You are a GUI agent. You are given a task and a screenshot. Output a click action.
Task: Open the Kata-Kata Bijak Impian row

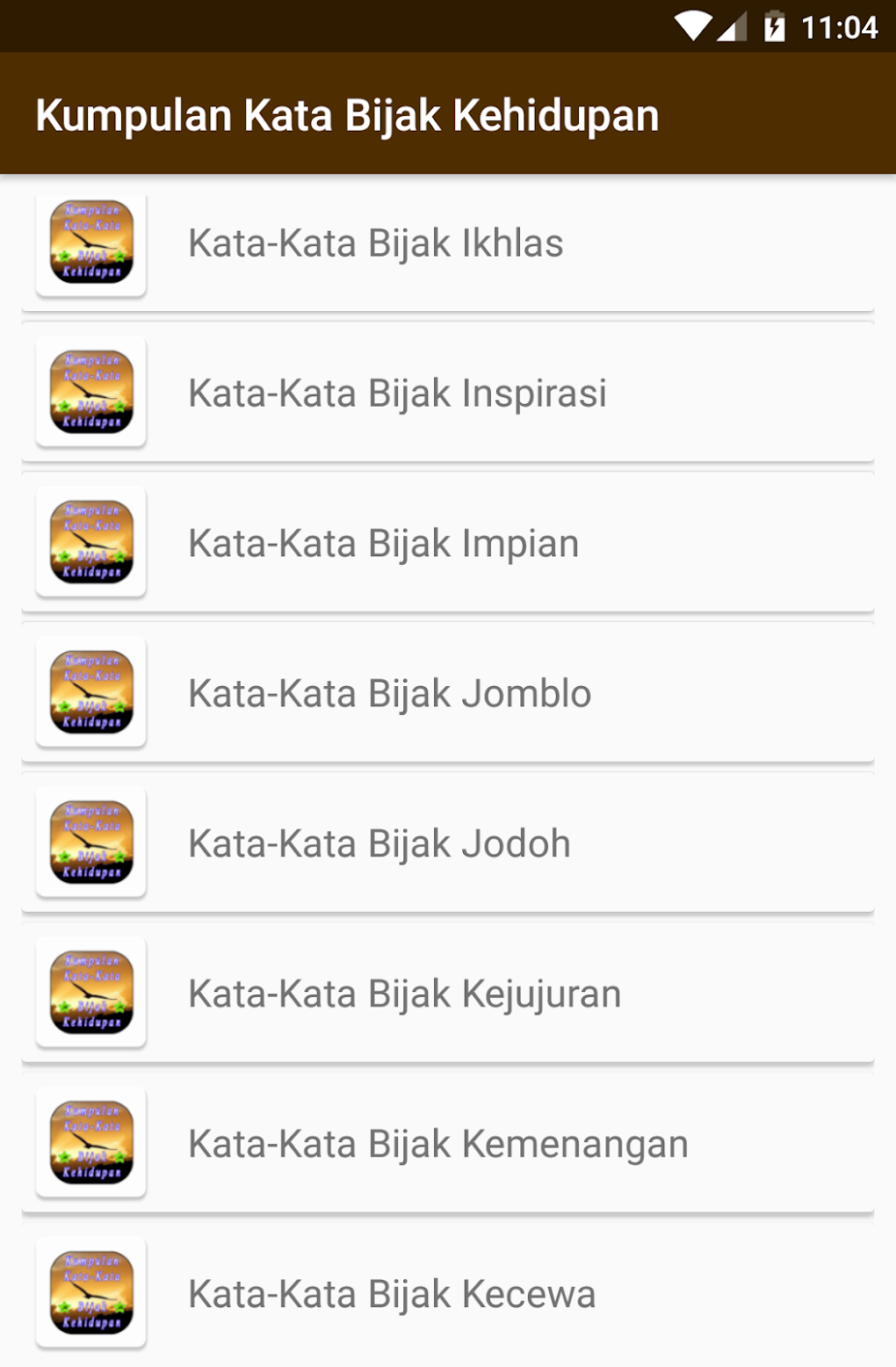(x=384, y=544)
